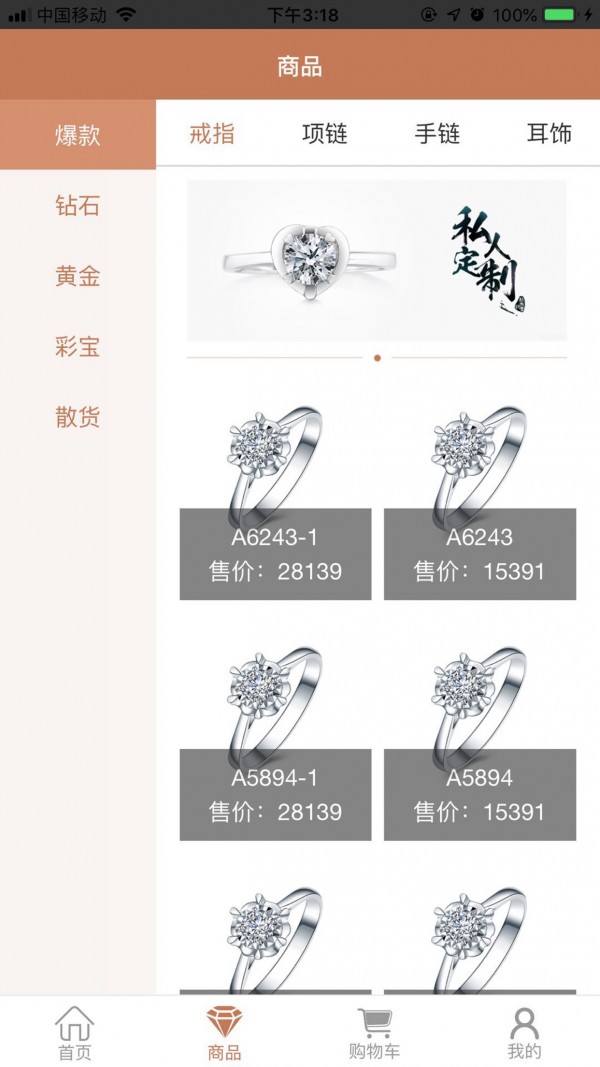The image size is (600, 1067).
Task: Choose the 彩宝 category
Action: (78, 347)
